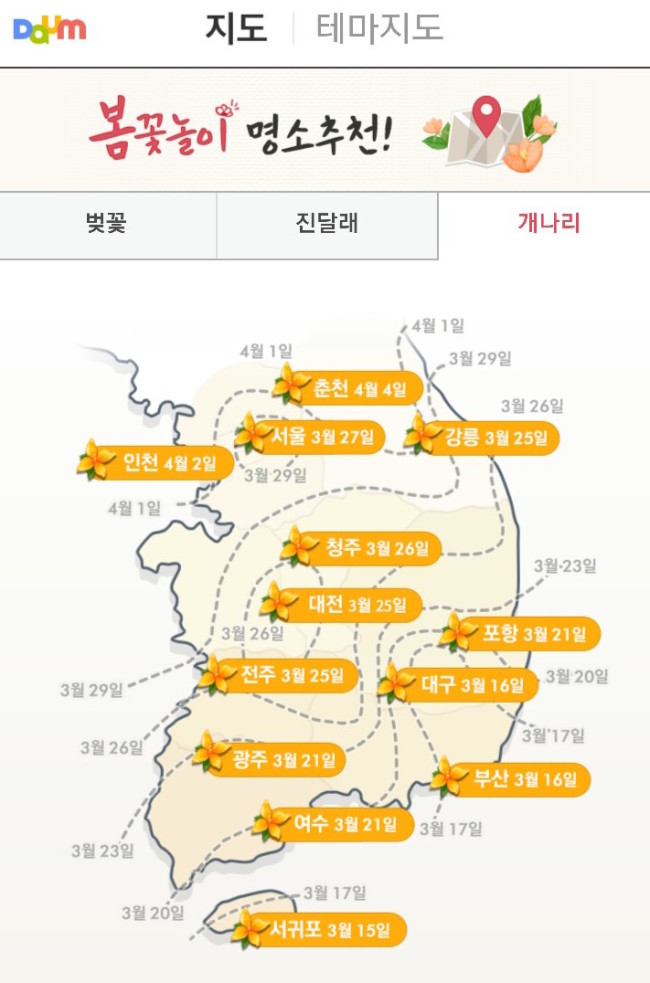The height and width of the screenshot is (983, 650).
Task: Select the 광주 3월 21일 marker
Action: point(269,759)
